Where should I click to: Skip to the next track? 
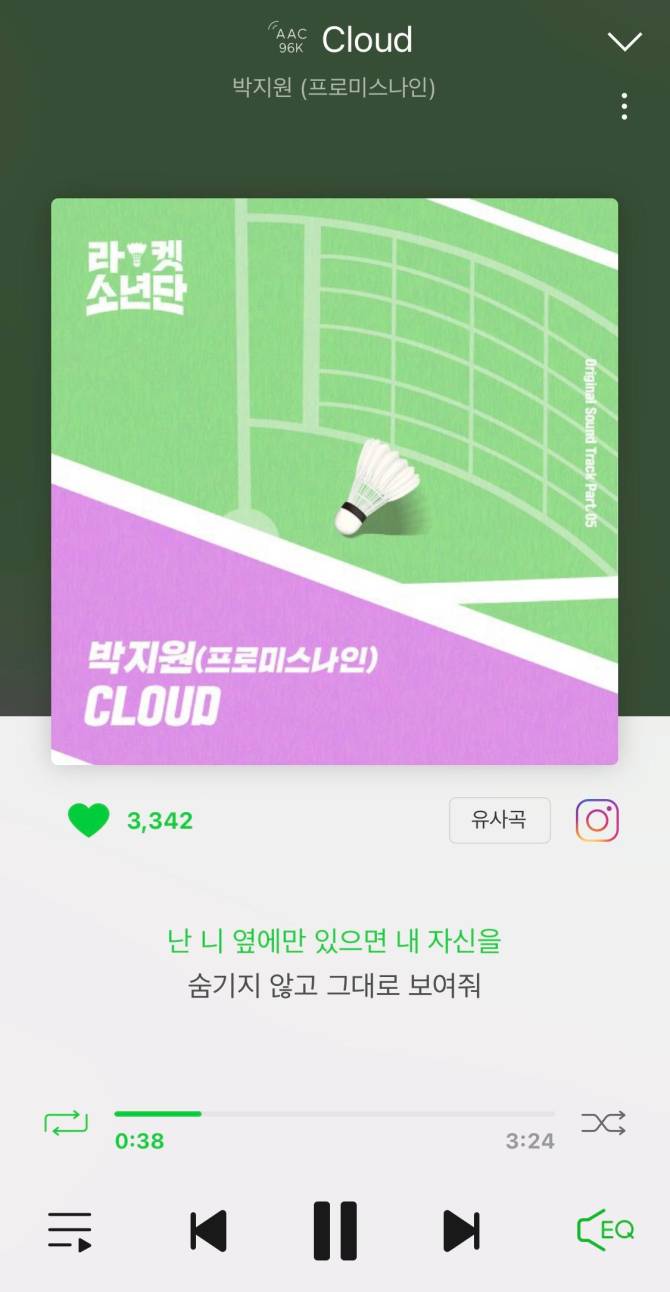pos(461,1230)
